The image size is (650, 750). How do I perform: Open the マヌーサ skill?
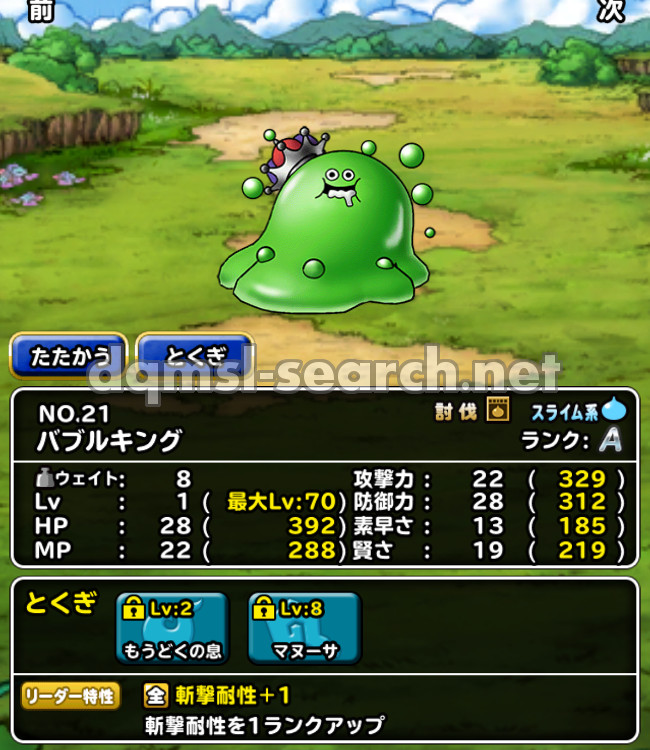(x=304, y=629)
